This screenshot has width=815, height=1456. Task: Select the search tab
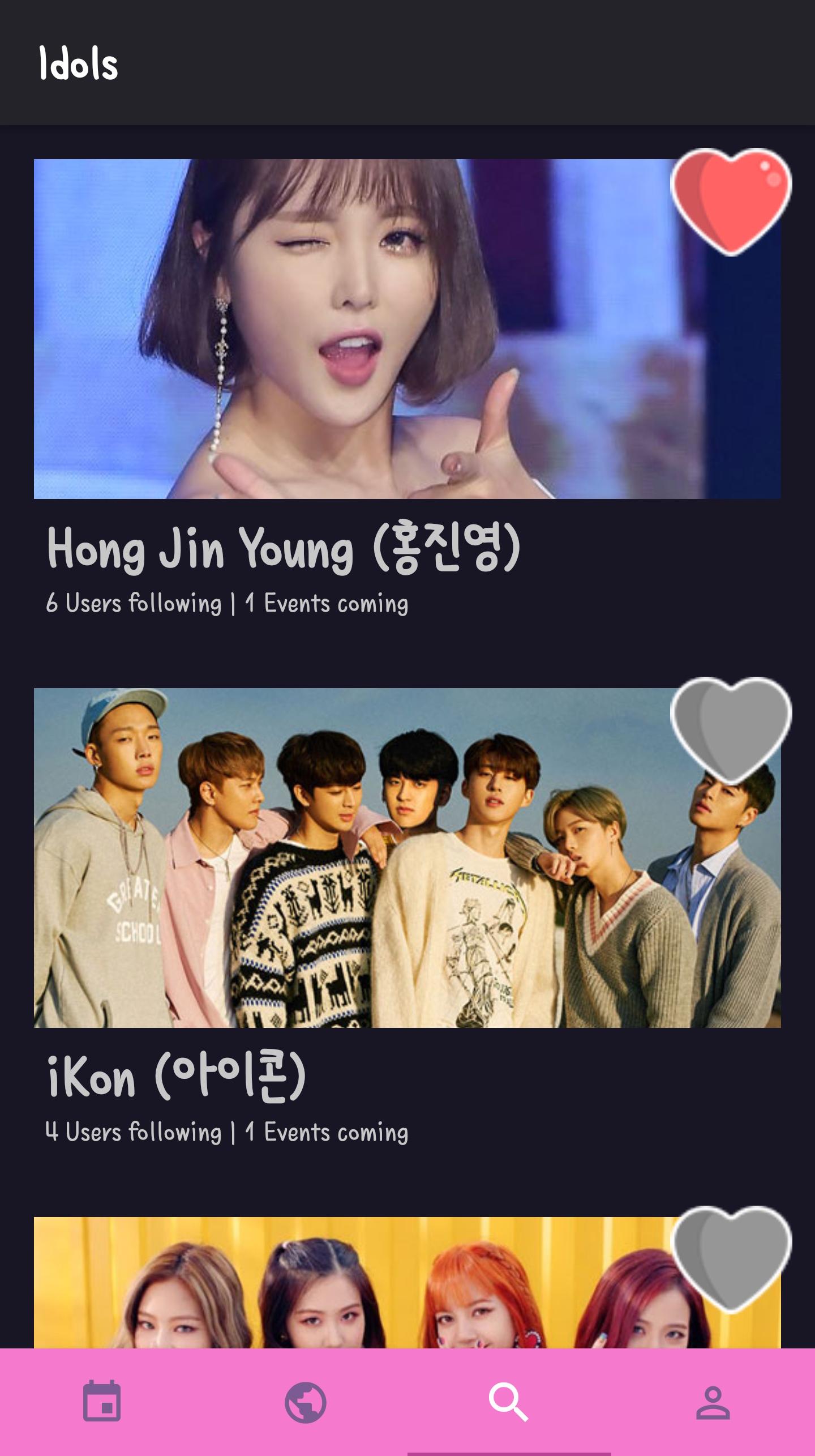(x=509, y=1402)
